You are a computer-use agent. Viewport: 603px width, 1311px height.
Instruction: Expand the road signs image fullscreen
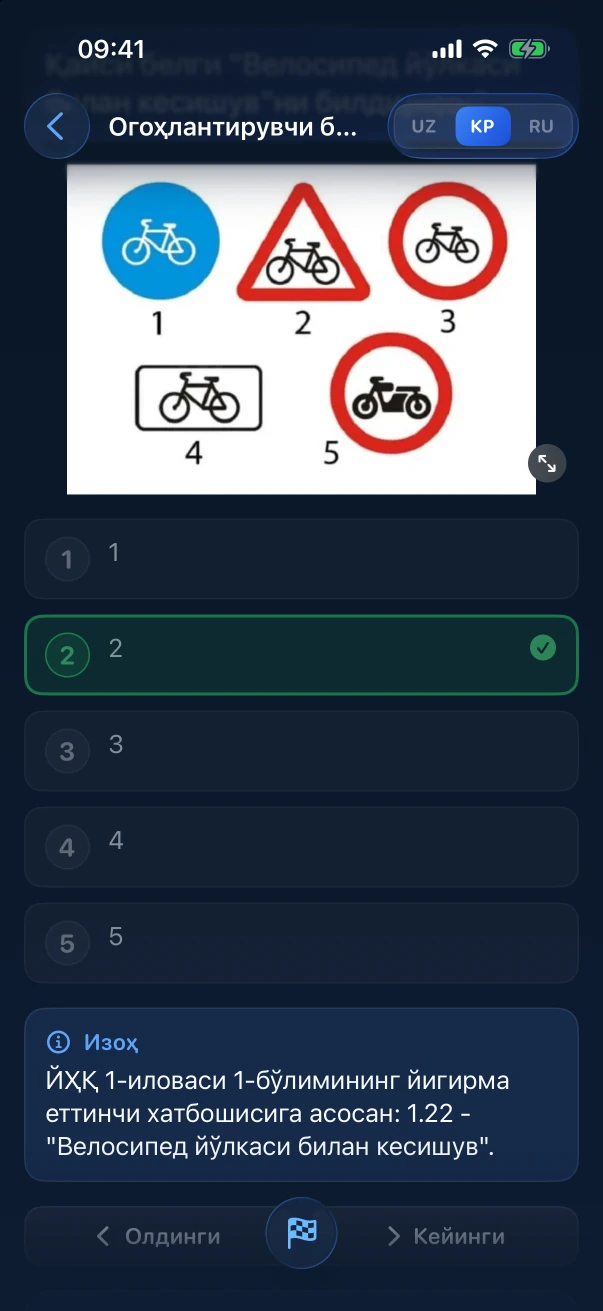tap(547, 463)
